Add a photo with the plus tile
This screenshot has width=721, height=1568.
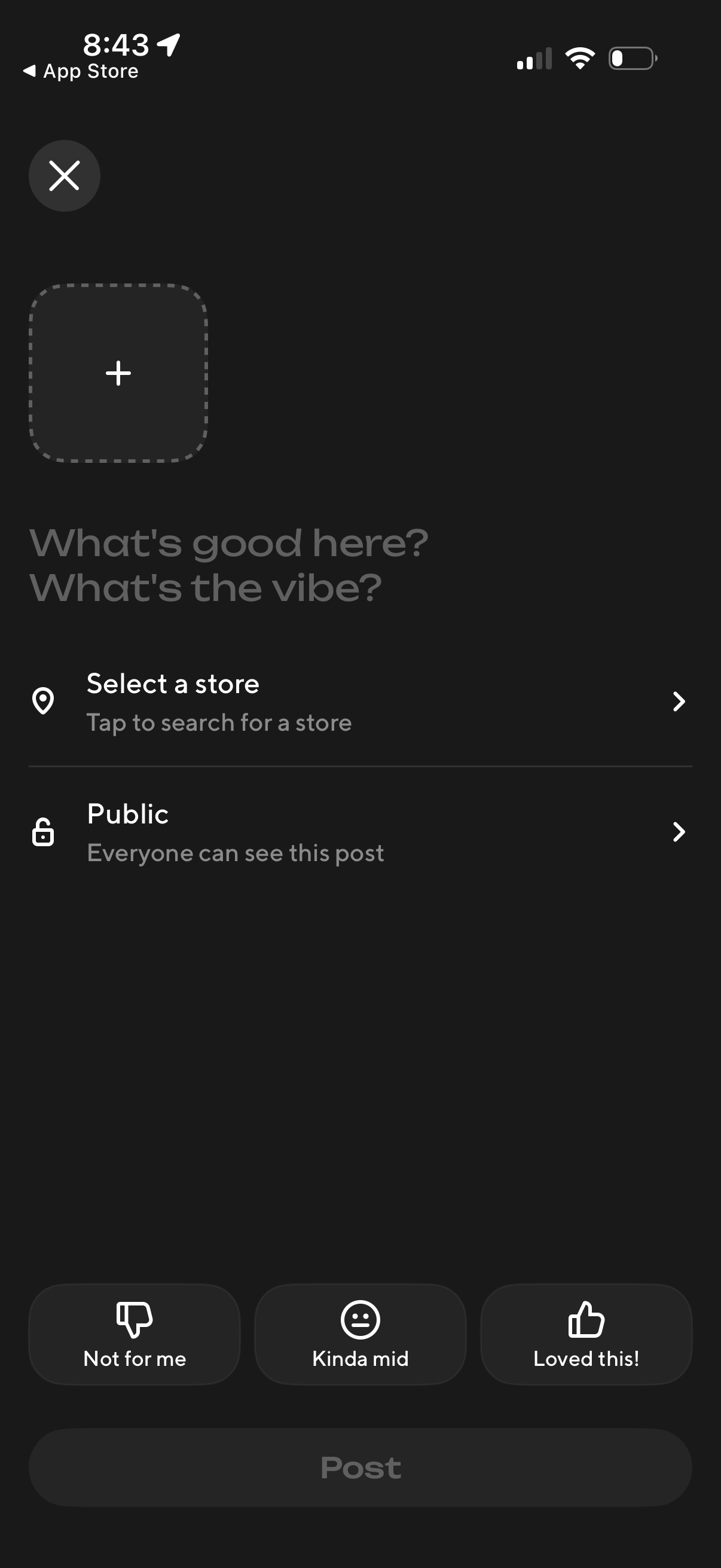pyautogui.click(x=118, y=373)
